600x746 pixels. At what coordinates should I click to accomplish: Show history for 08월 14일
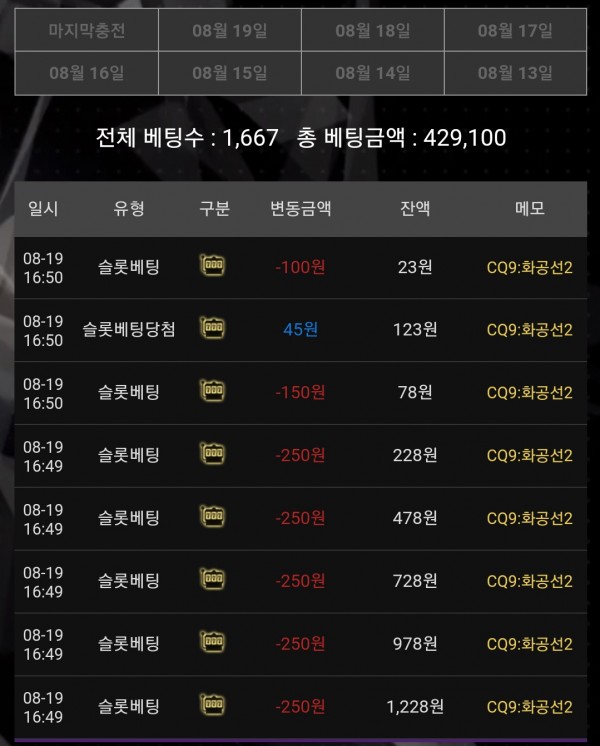[372, 73]
